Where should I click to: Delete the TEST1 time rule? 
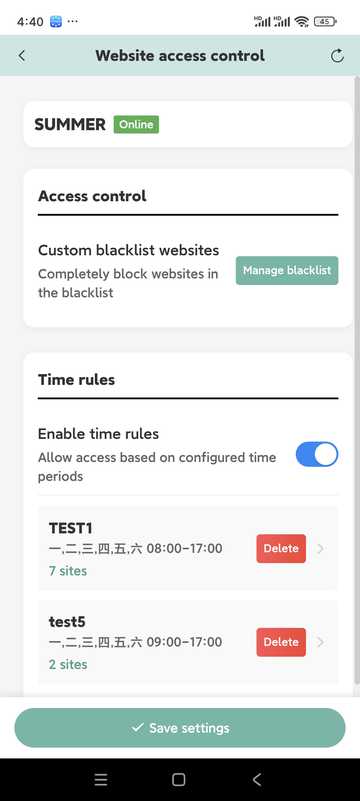pyautogui.click(x=281, y=549)
